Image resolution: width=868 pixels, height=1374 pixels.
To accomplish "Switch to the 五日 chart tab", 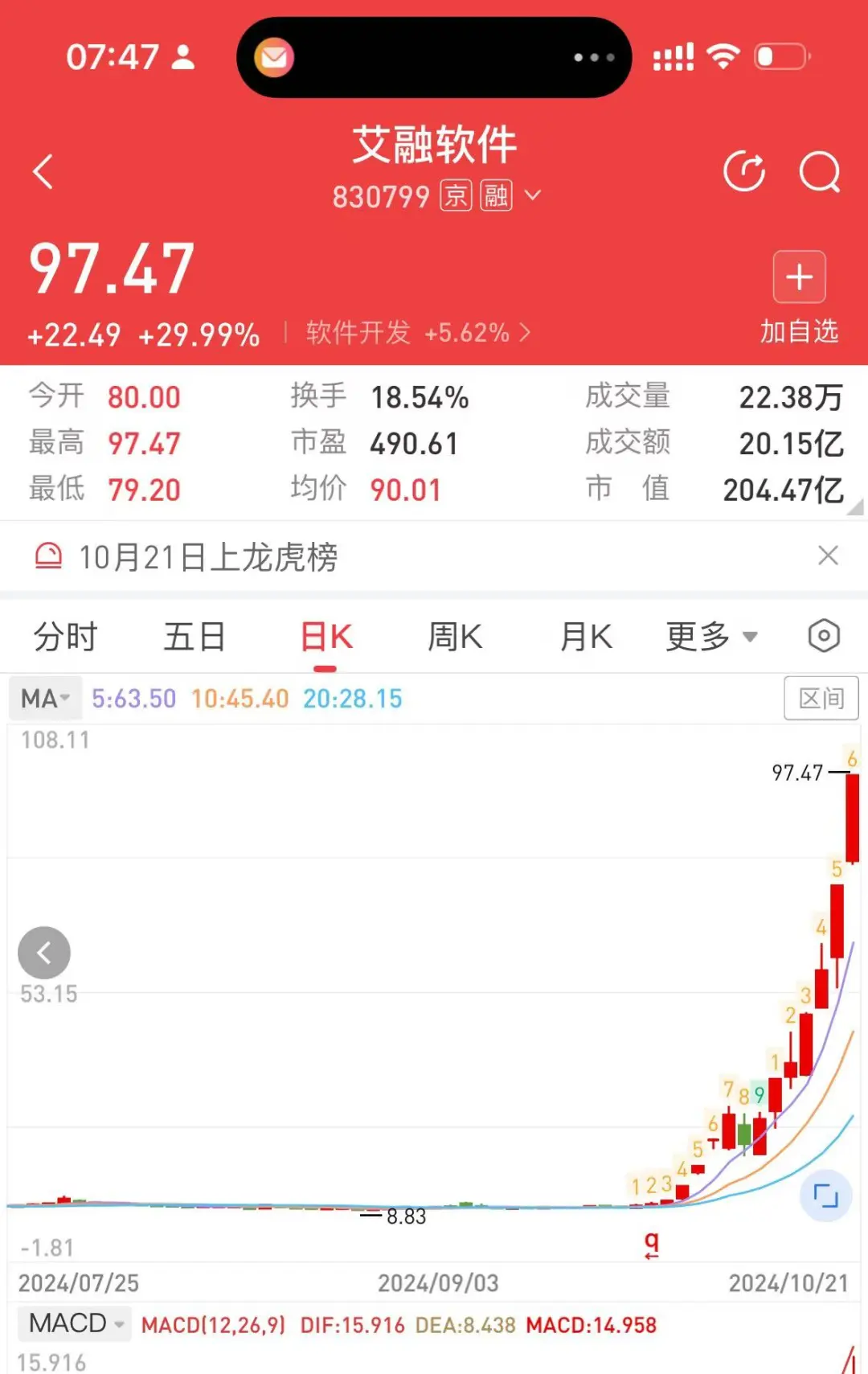I will (194, 638).
